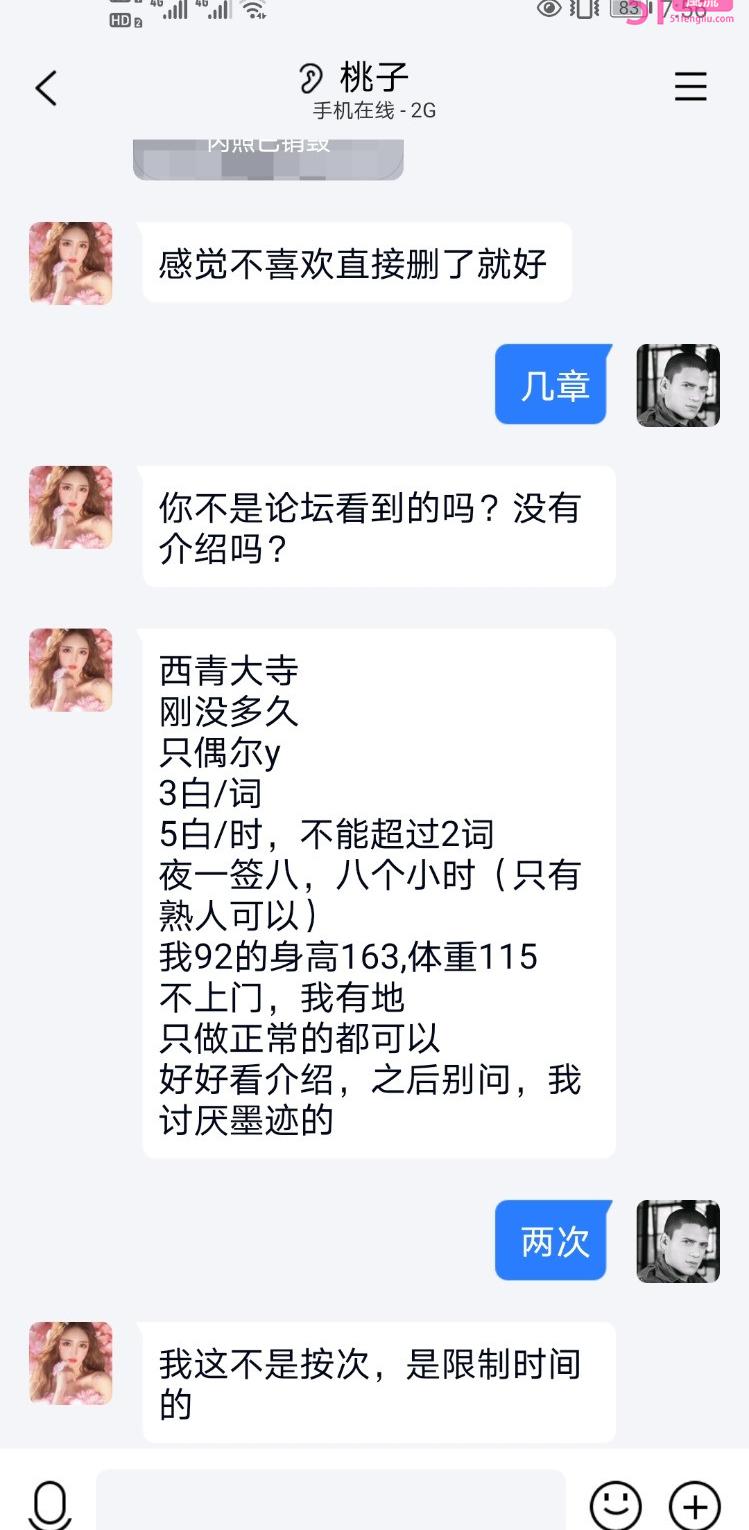Viewport: 749px width, 1530px height.
Task: Open 桃子's profile by tapping her avatar
Action: (70, 263)
